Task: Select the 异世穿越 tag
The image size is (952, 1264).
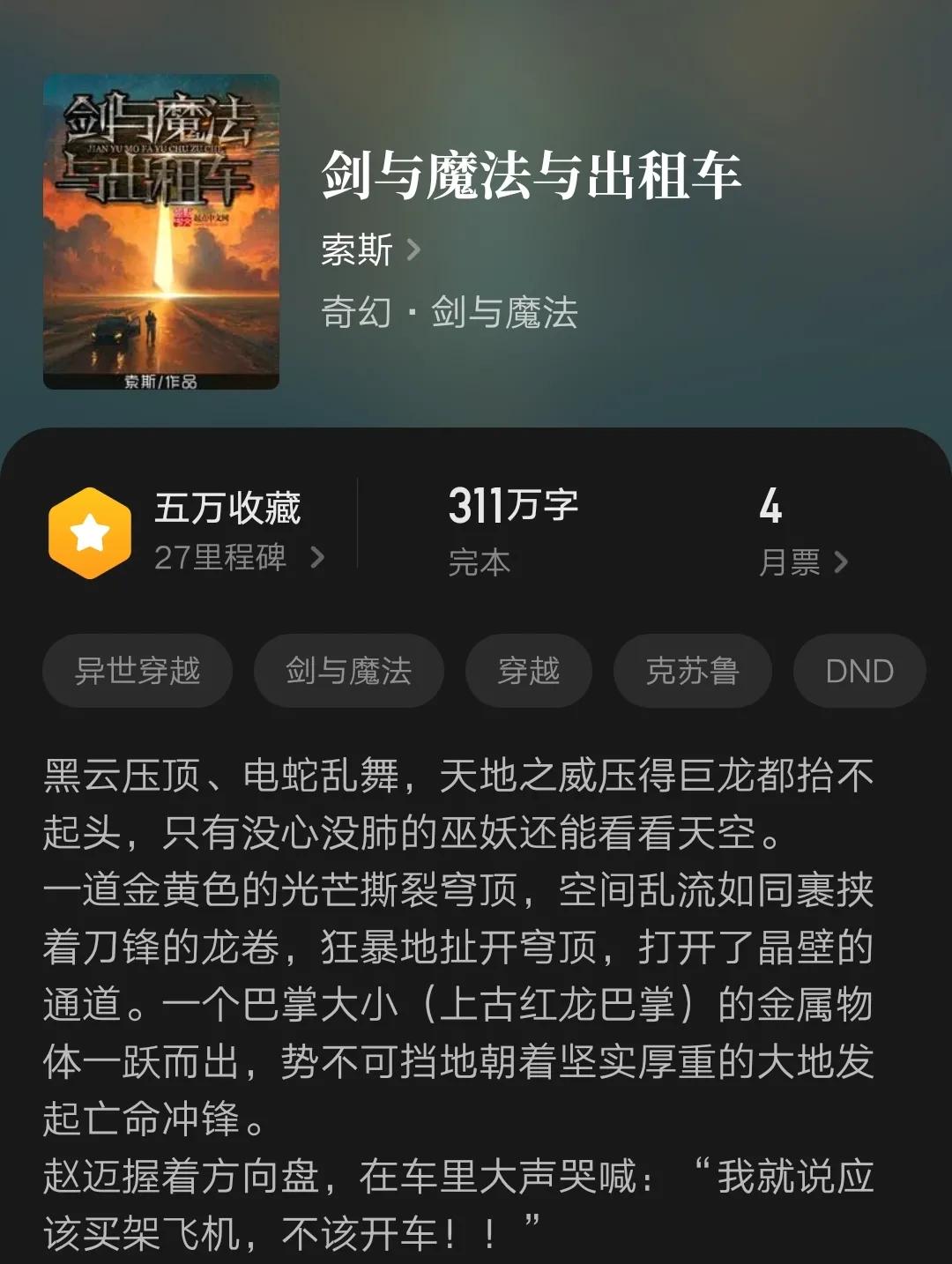Action: pyautogui.click(x=138, y=671)
